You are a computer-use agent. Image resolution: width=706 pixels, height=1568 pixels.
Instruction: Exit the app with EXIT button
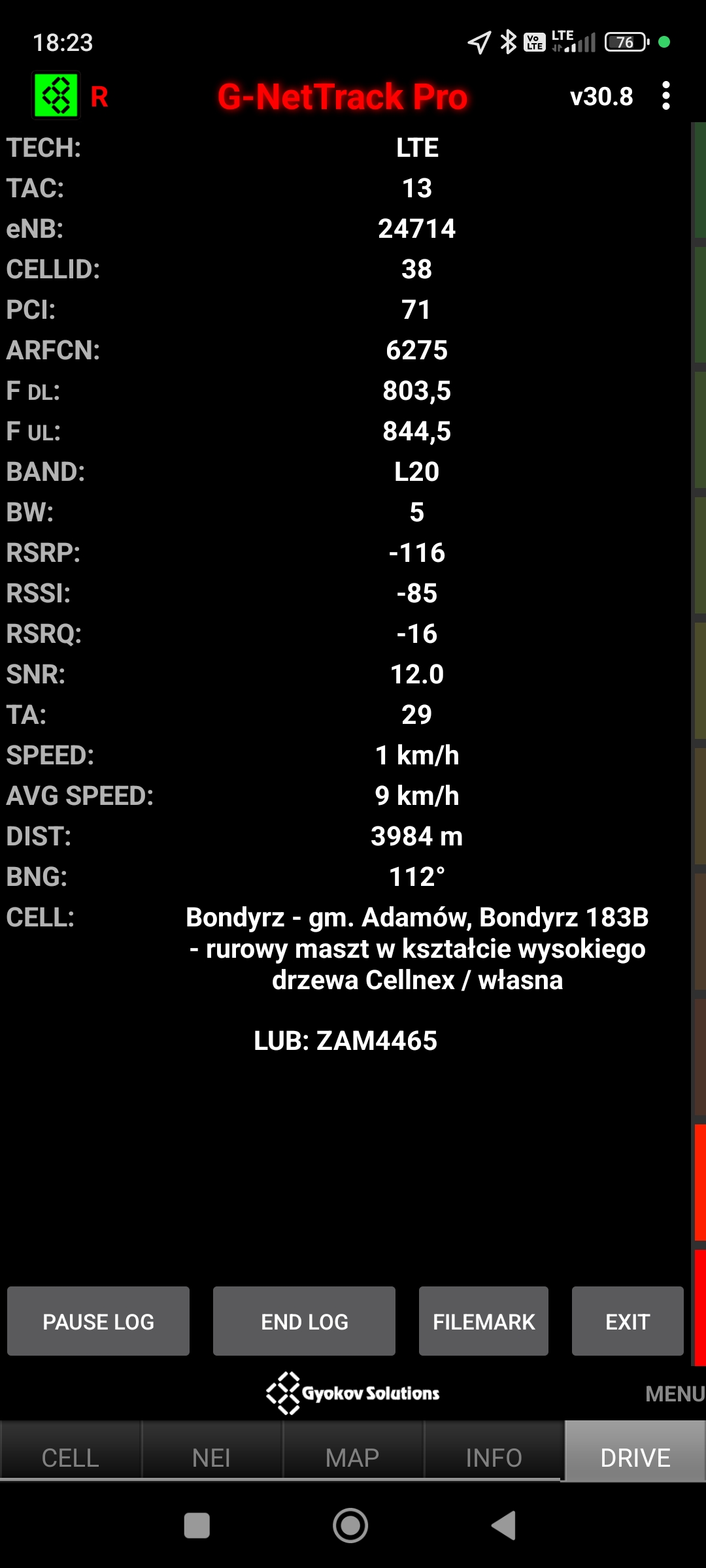627,1321
